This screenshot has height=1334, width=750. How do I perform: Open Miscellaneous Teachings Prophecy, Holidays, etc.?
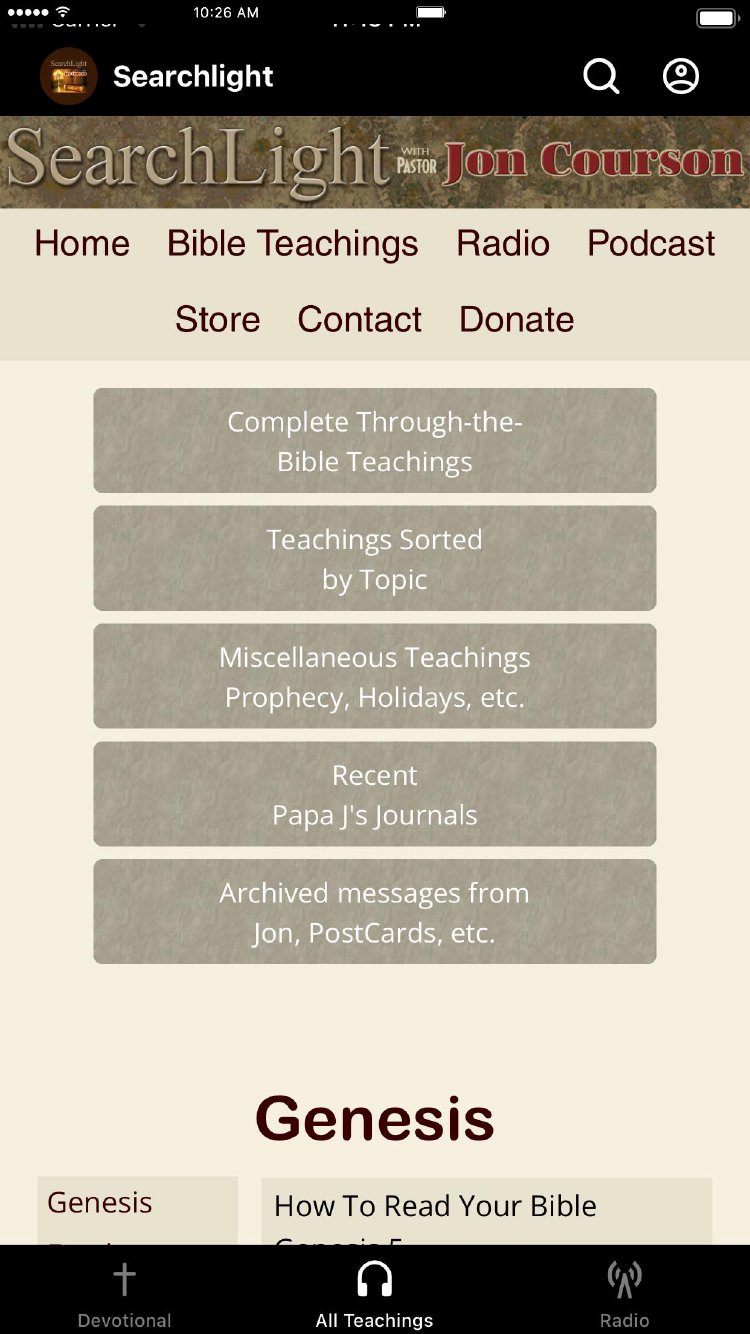point(375,677)
